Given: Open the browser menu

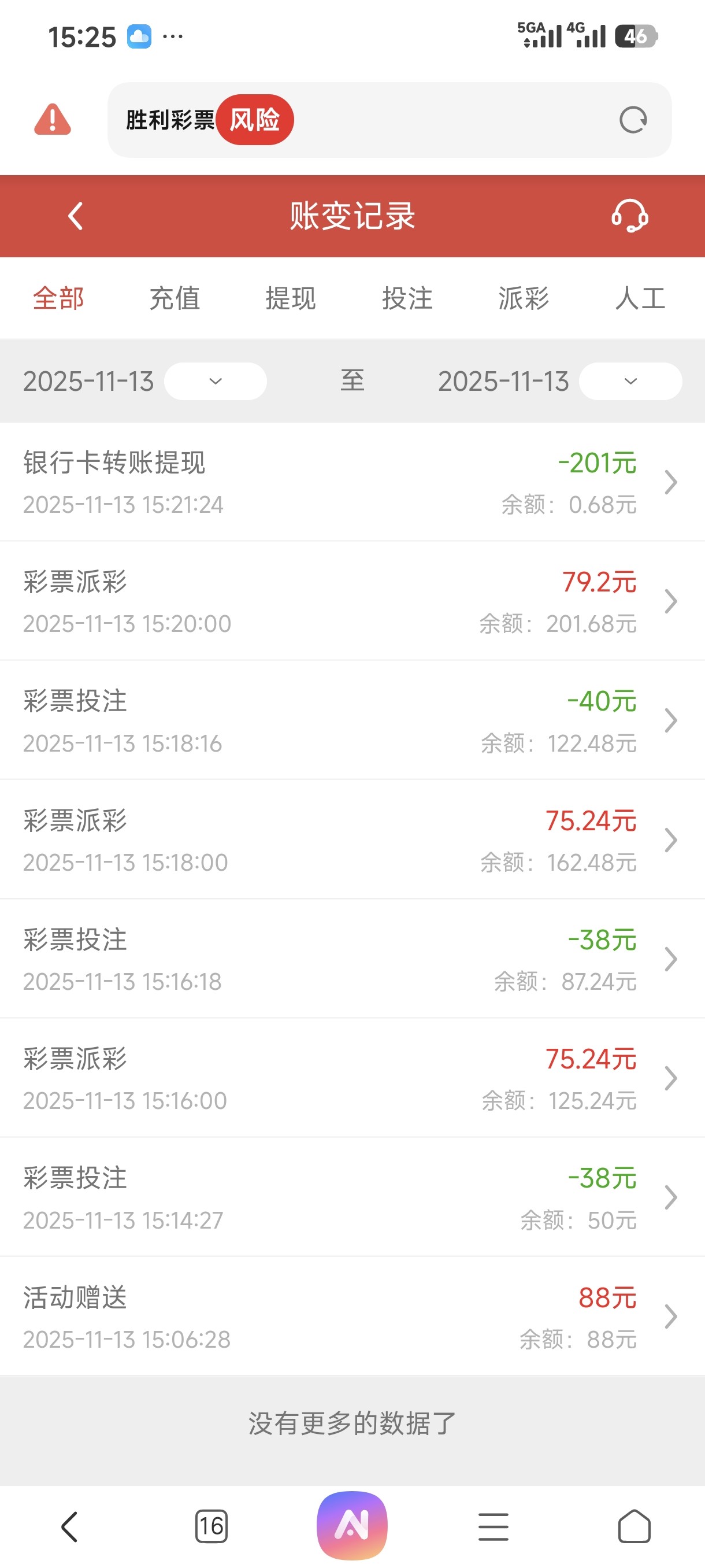Looking at the screenshot, I should coord(493,1526).
